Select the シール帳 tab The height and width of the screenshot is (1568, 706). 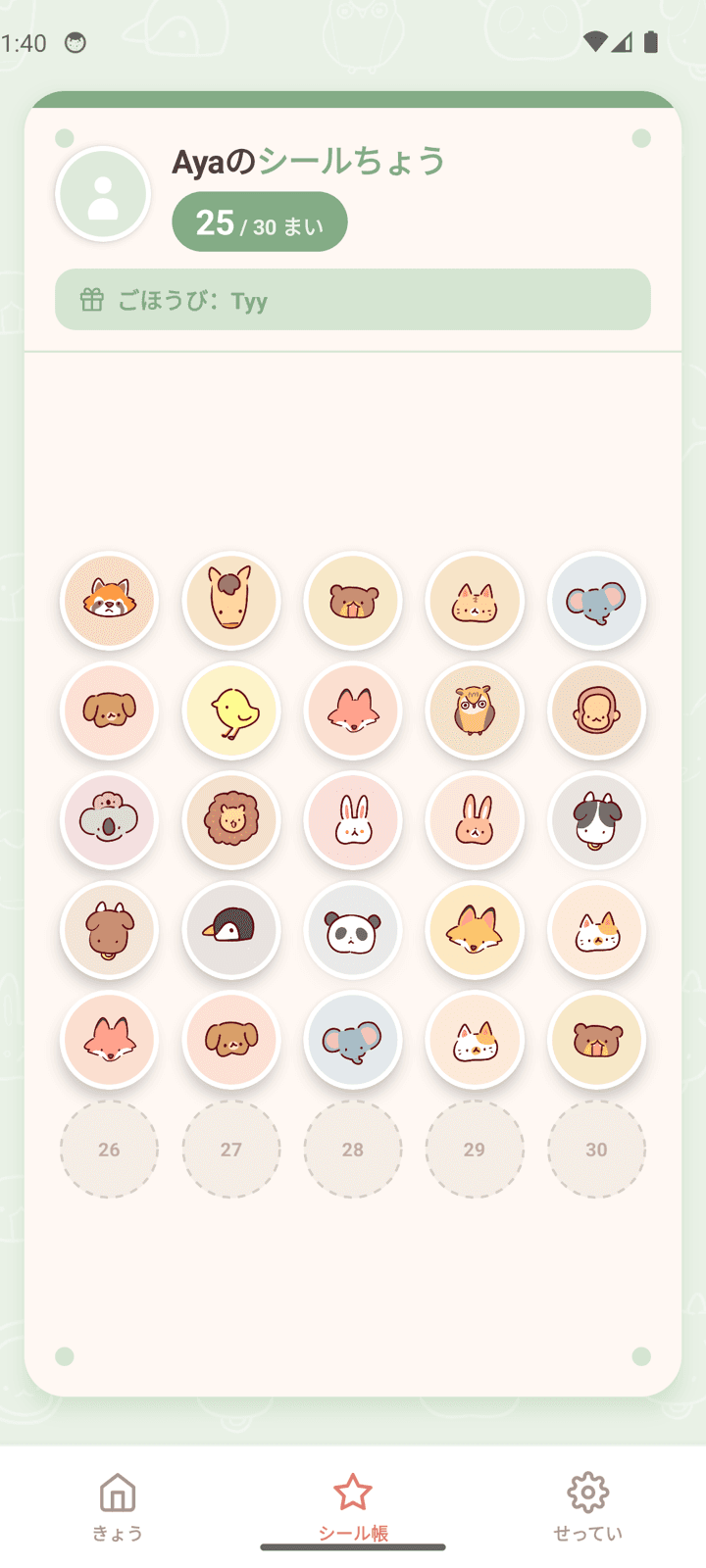point(353,1507)
